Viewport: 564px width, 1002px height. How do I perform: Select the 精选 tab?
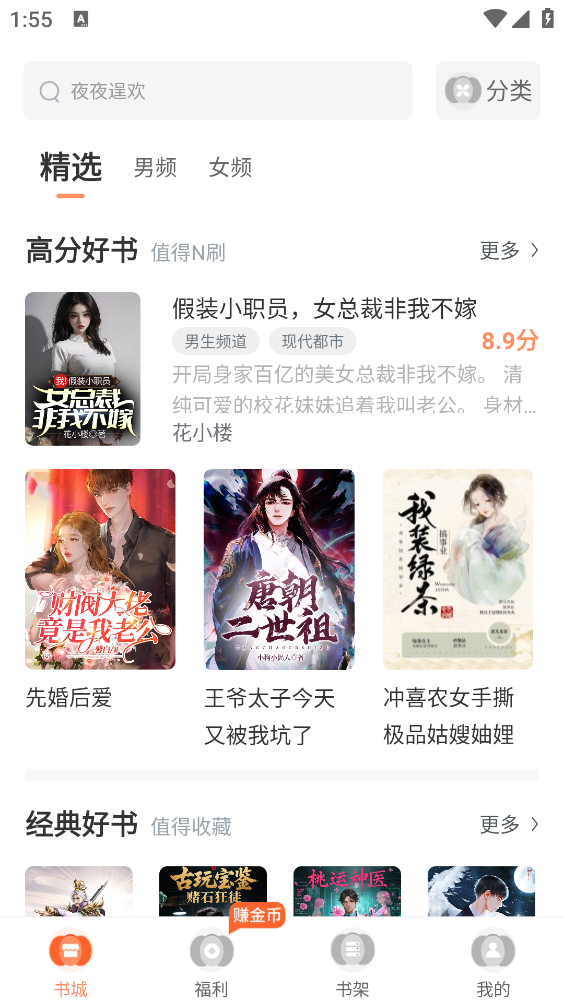tap(70, 167)
